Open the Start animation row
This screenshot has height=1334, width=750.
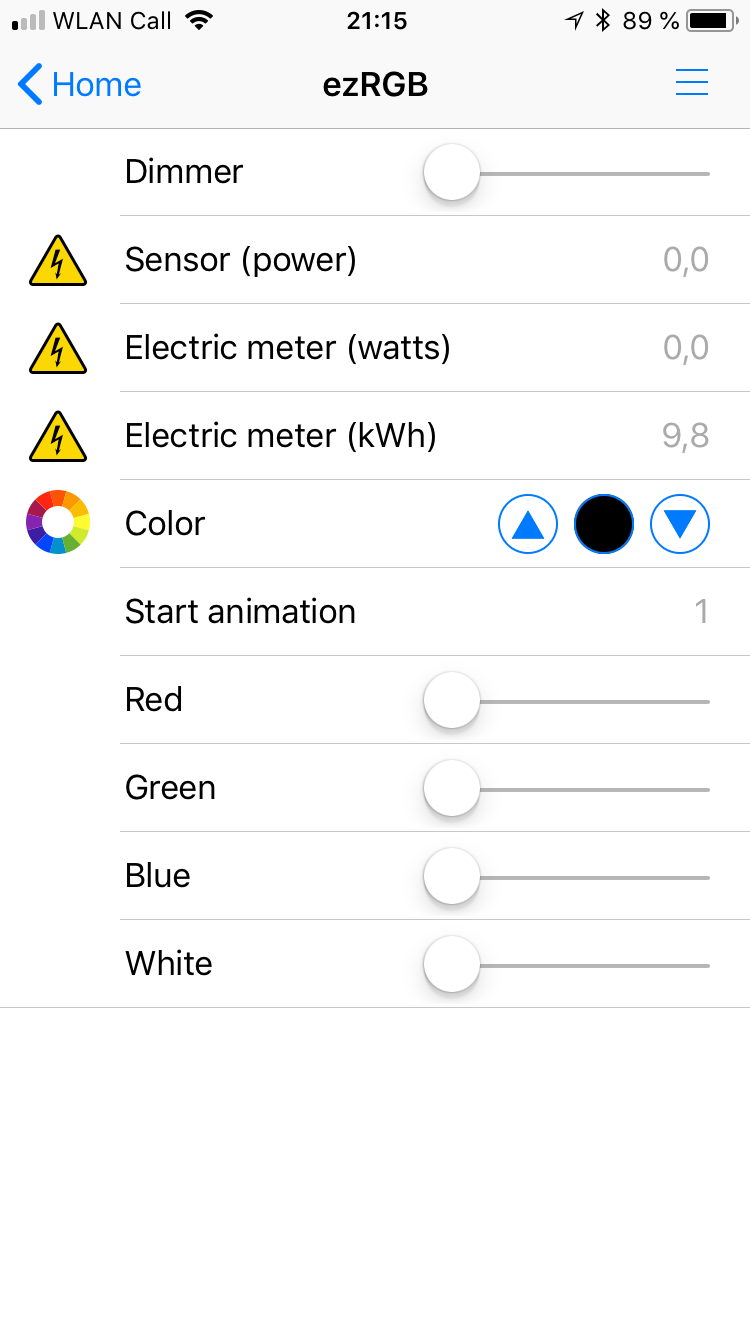coord(375,612)
